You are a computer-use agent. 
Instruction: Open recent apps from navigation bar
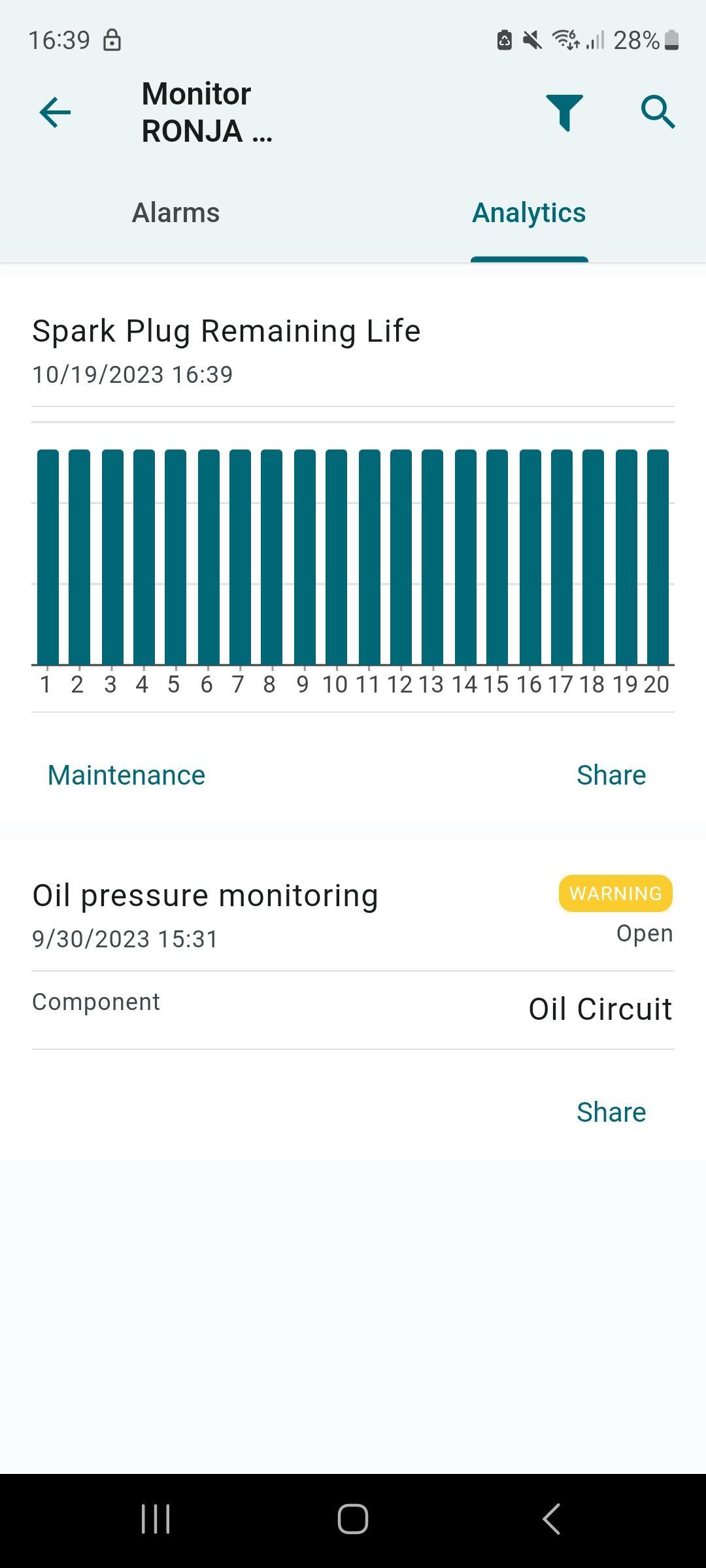(156, 1519)
